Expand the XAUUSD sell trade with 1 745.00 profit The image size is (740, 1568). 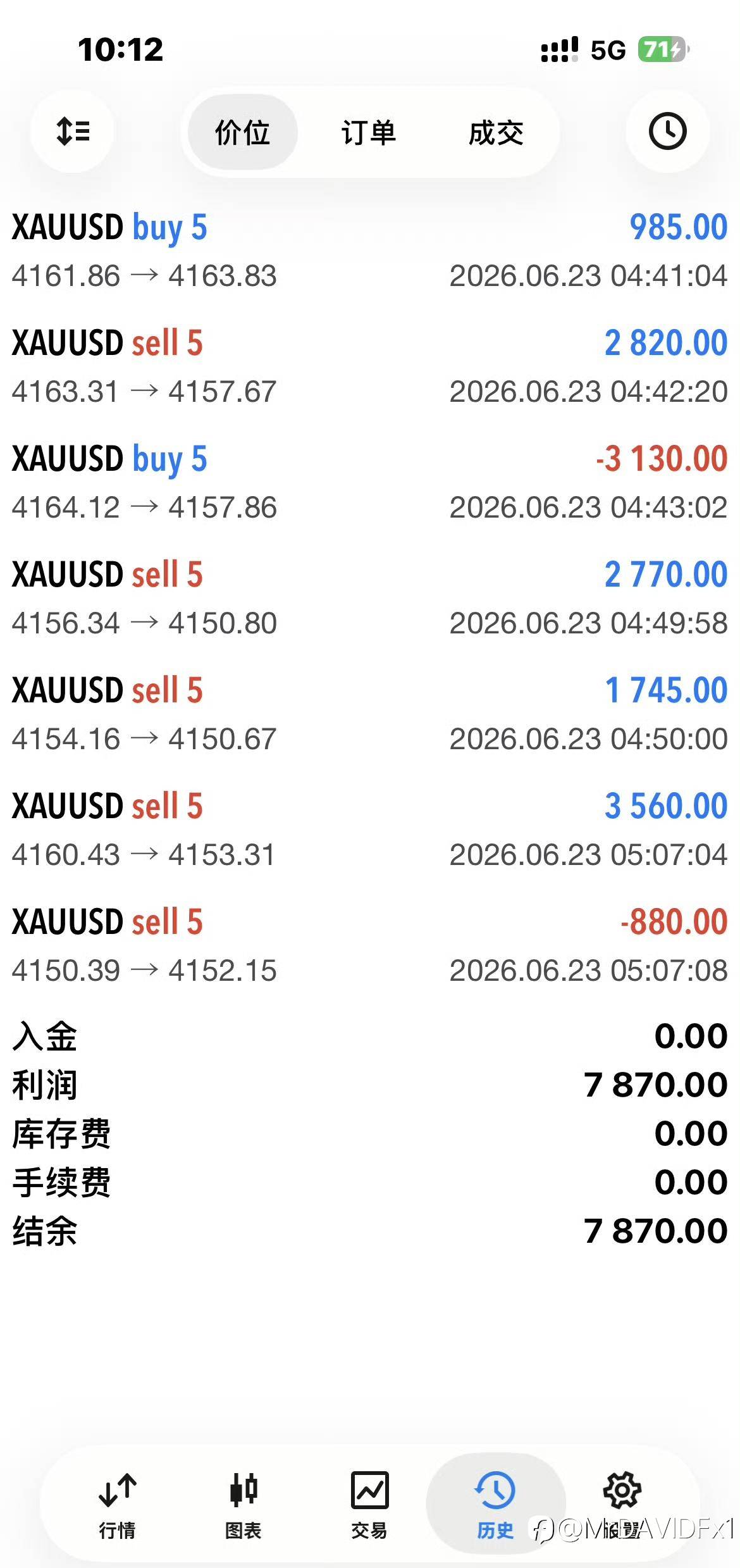point(370,714)
